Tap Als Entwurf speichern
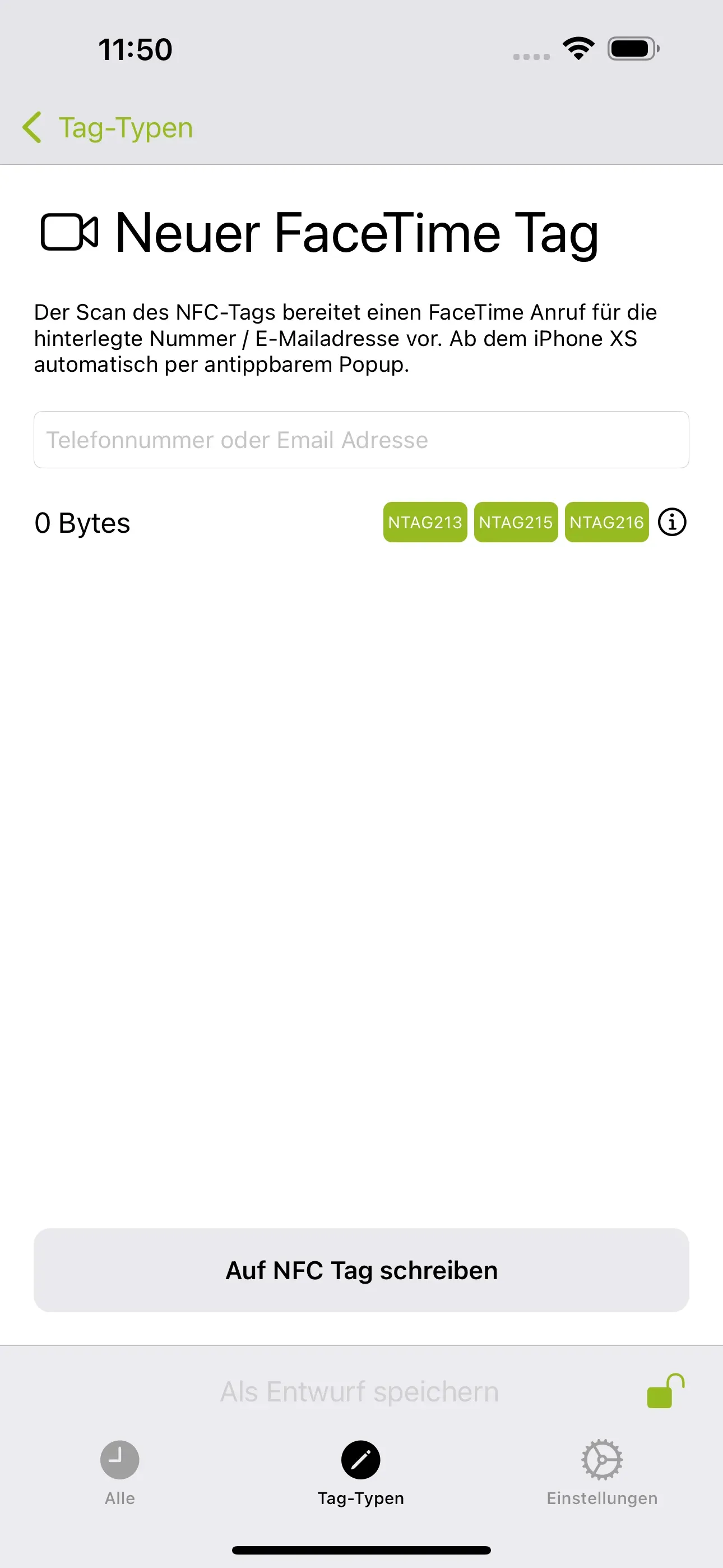Screen dimensions: 723x1568 click(x=359, y=1391)
